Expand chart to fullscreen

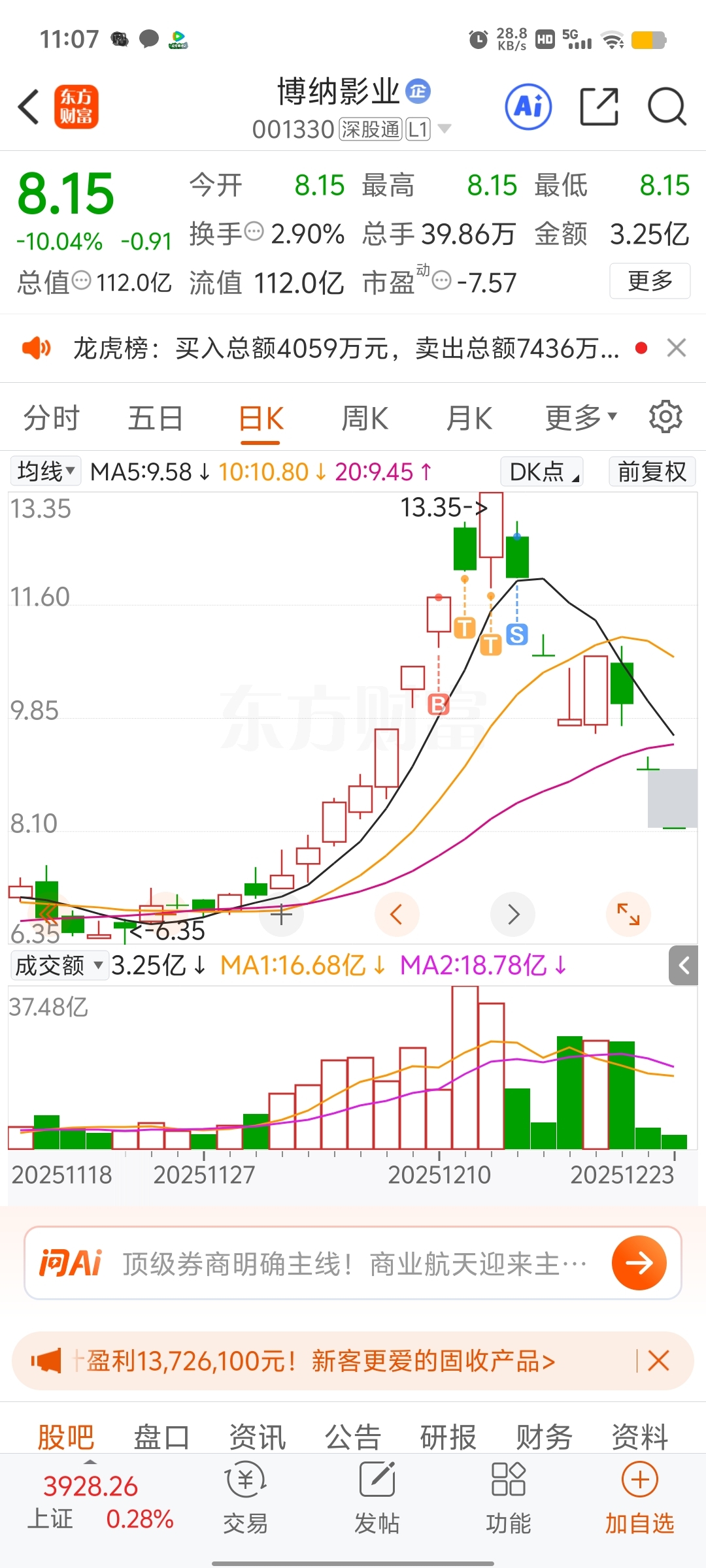628,914
